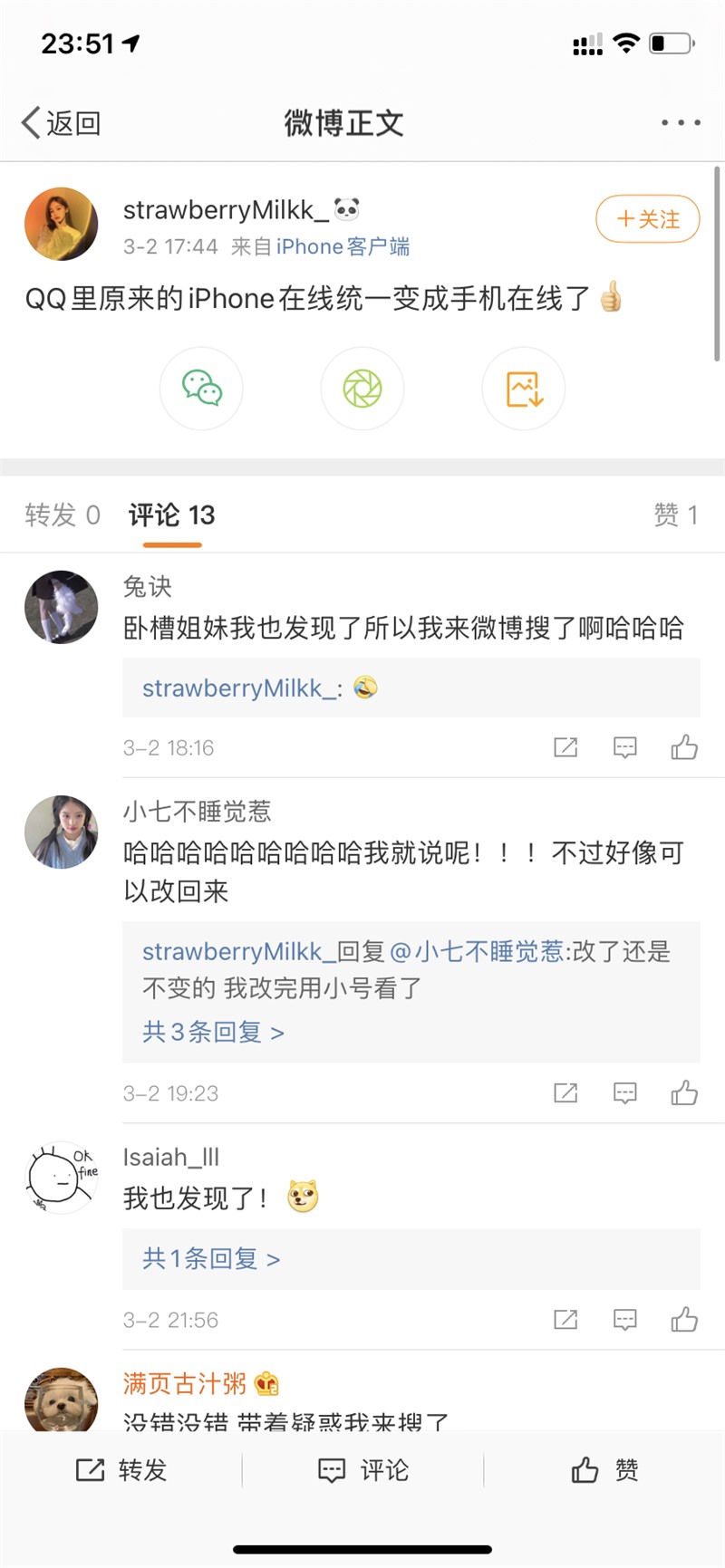Image resolution: width=725 pixels, height=1568 pixels.
Task: Repost 小七不睡觉惹's comment
Action: [x=565, y=1093]
